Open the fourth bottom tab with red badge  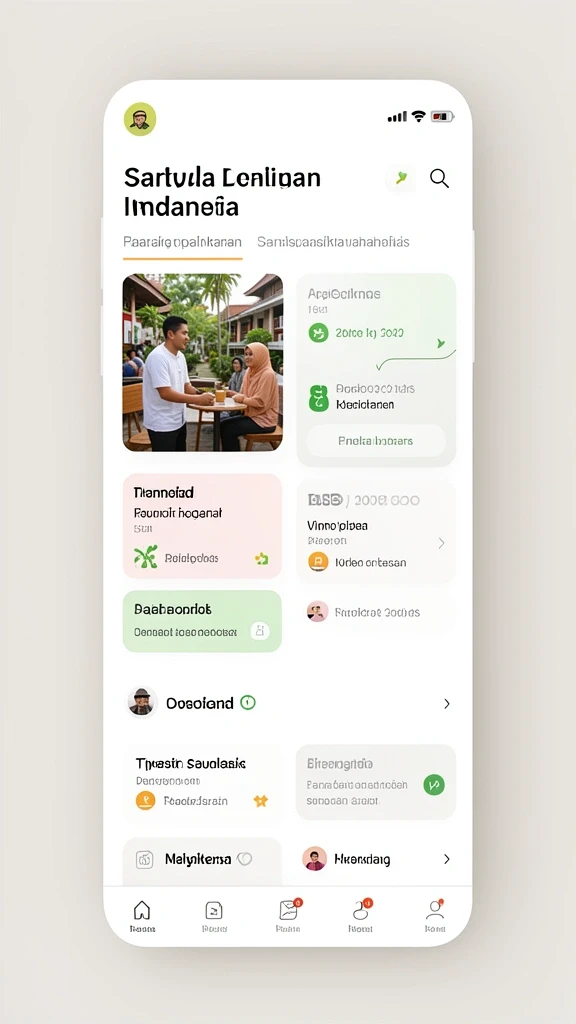tap(360, 916)
